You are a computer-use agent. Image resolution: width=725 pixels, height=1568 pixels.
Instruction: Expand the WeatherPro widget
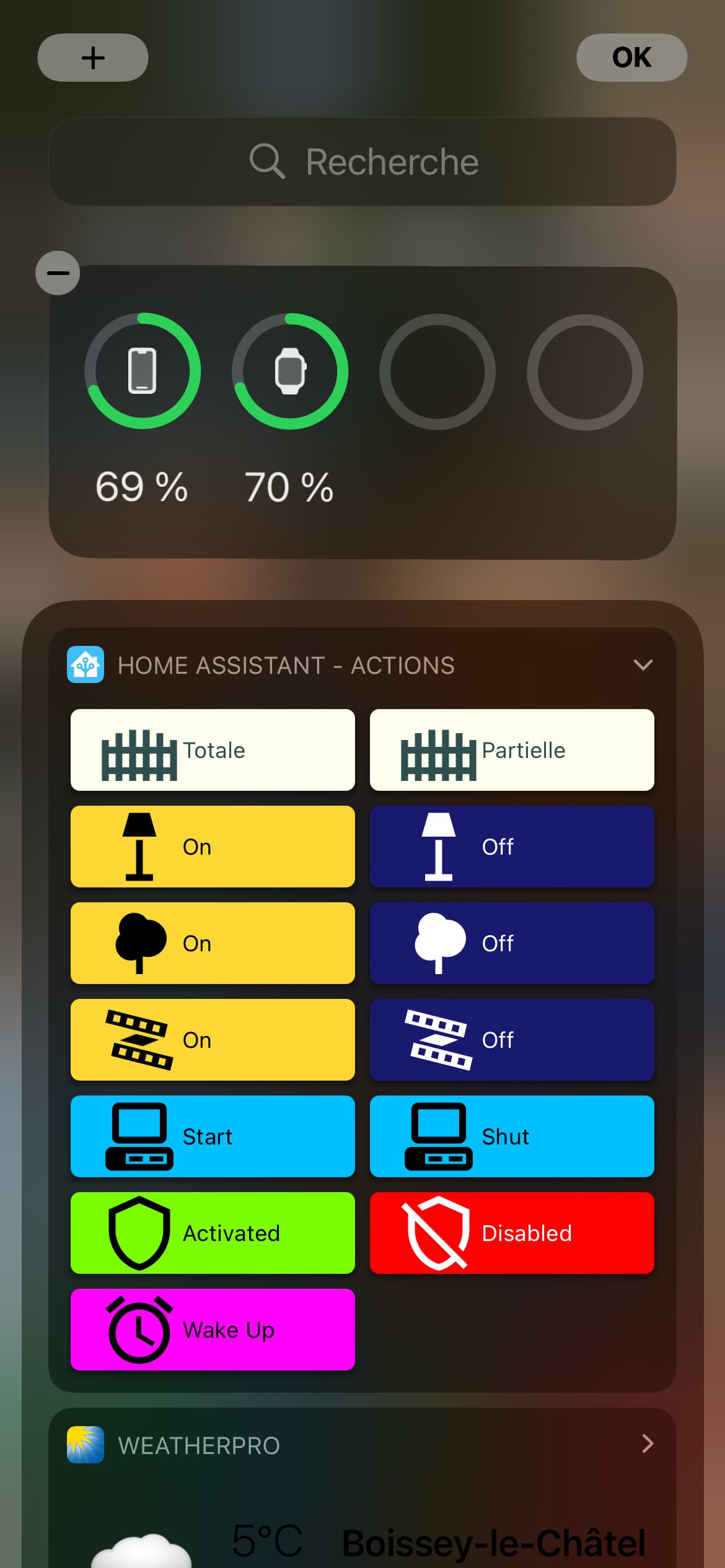647,1444
